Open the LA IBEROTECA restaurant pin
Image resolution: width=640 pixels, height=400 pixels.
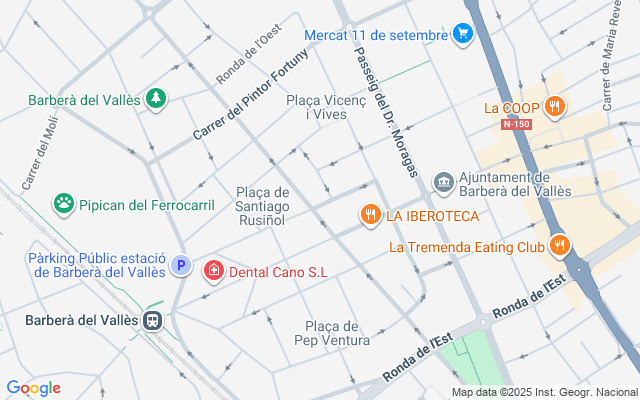tap(370, 215)
